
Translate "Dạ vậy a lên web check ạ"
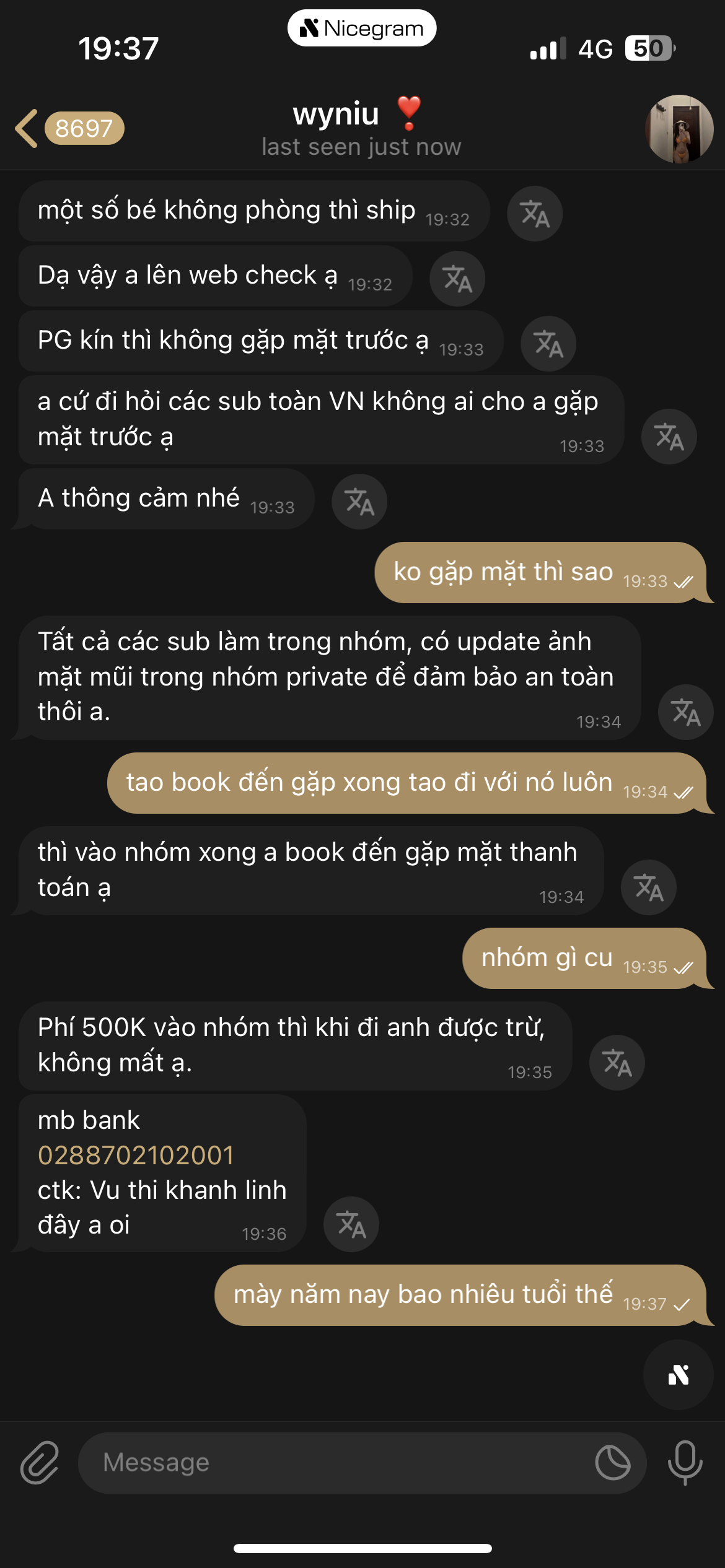pyautogui.click(x=457, y=279)
